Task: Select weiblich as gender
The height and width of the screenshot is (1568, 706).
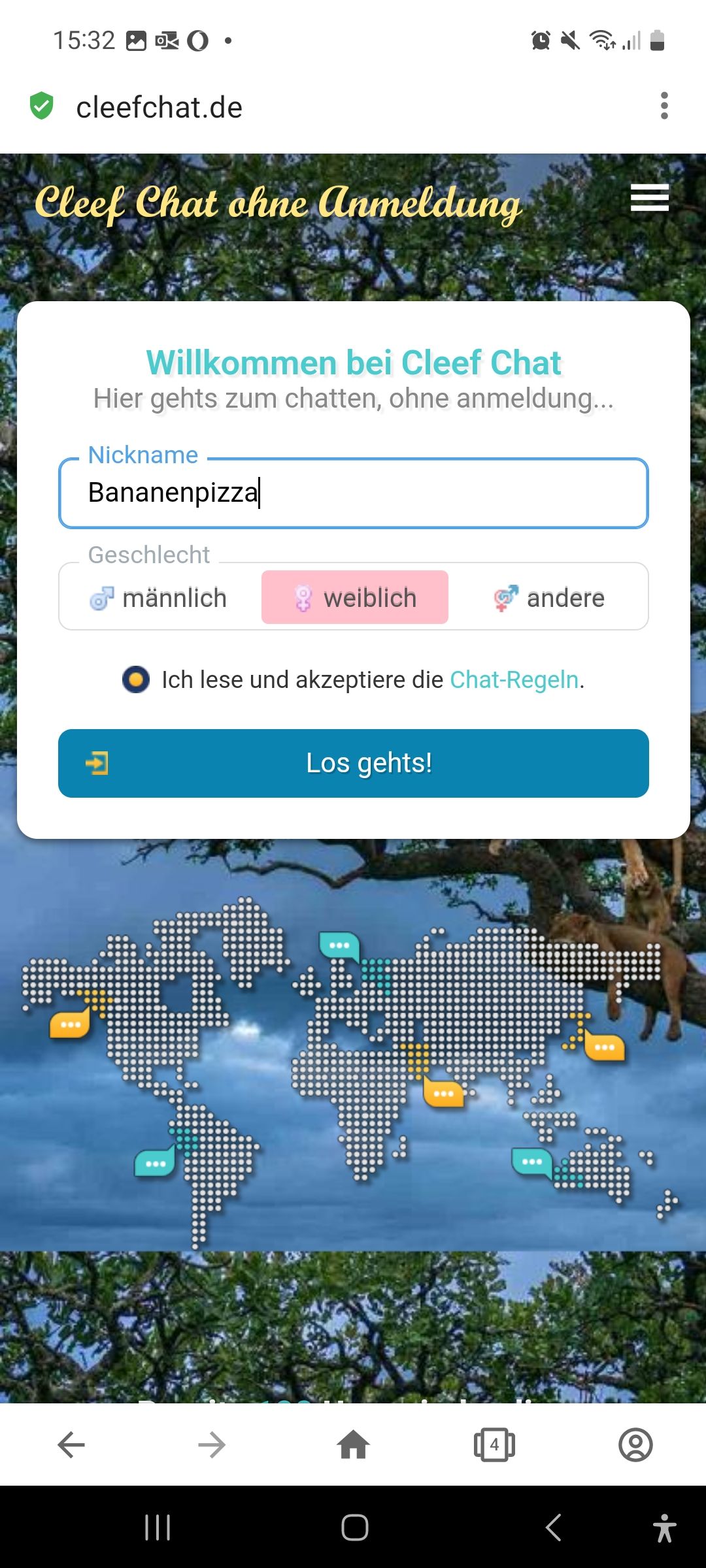Action: point(355,598)
